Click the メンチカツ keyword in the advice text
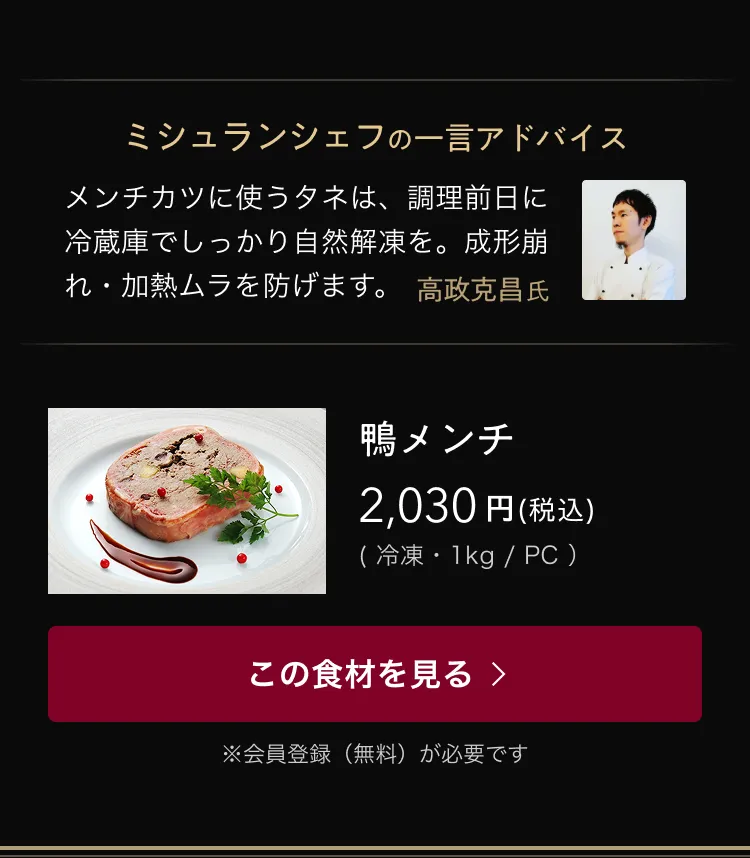This screenshot has height=858, width=750. 122,198
